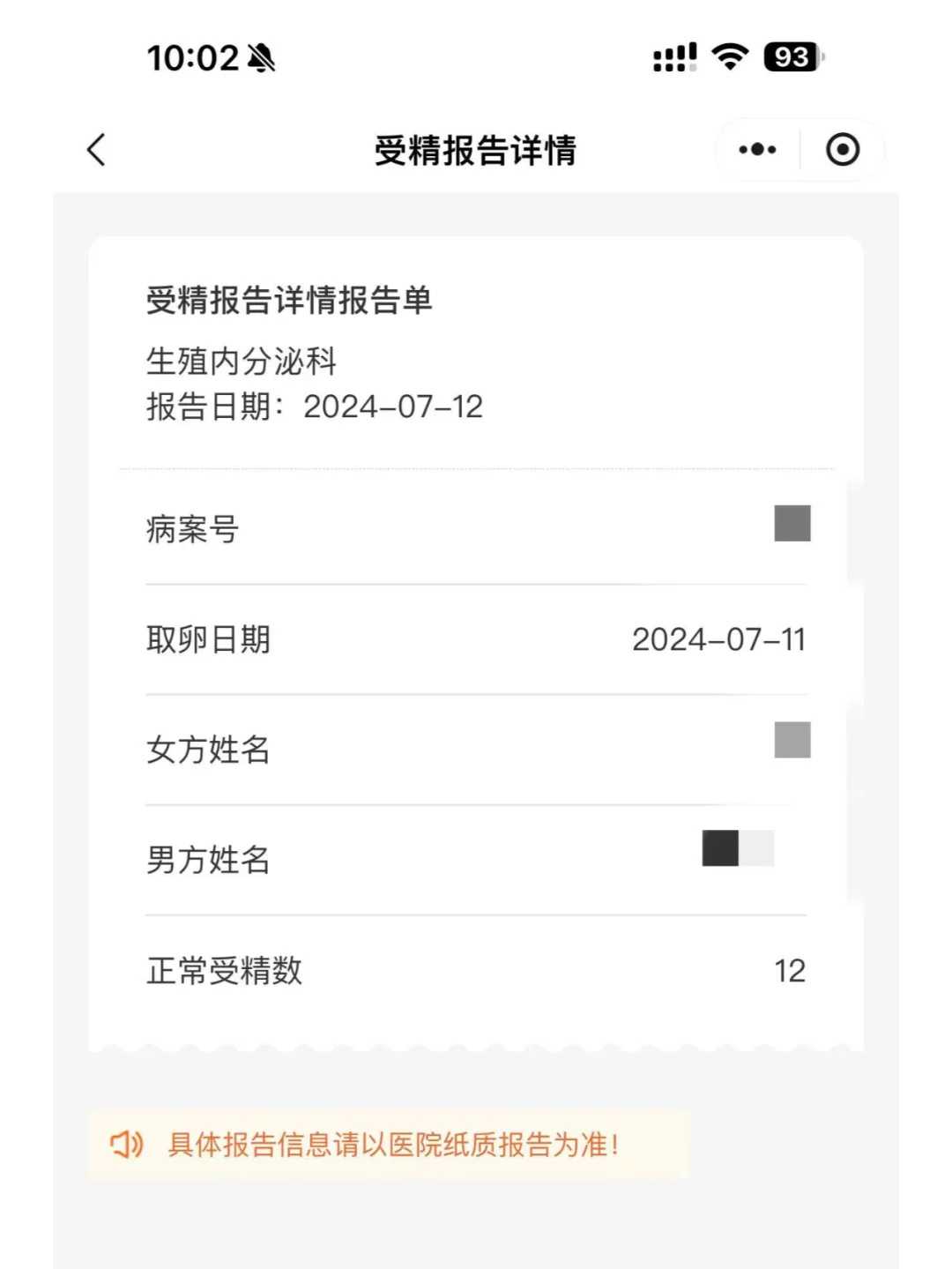Tap the Wi-Fi status icon

pos(728,57)
